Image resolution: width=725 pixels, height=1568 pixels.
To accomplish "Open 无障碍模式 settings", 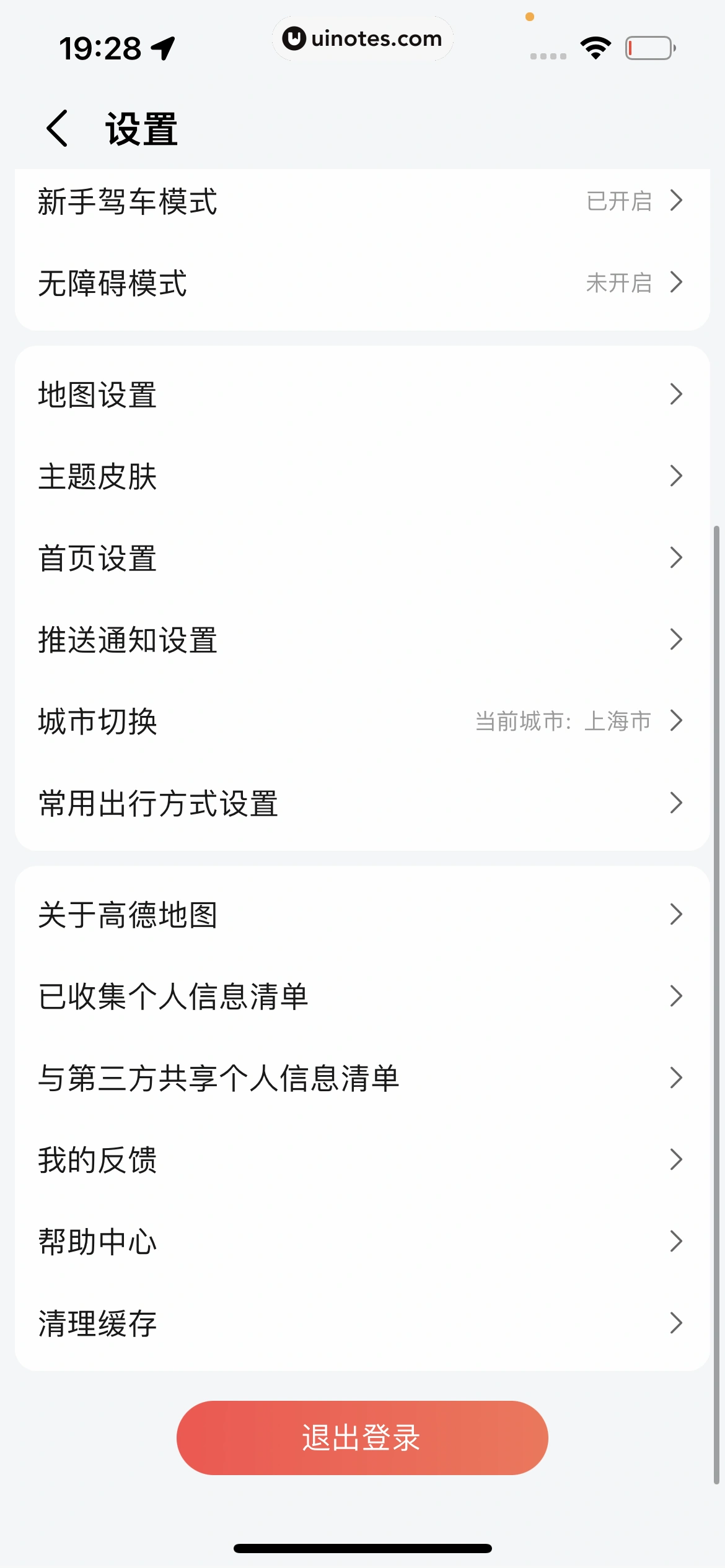I will [362, 283].
